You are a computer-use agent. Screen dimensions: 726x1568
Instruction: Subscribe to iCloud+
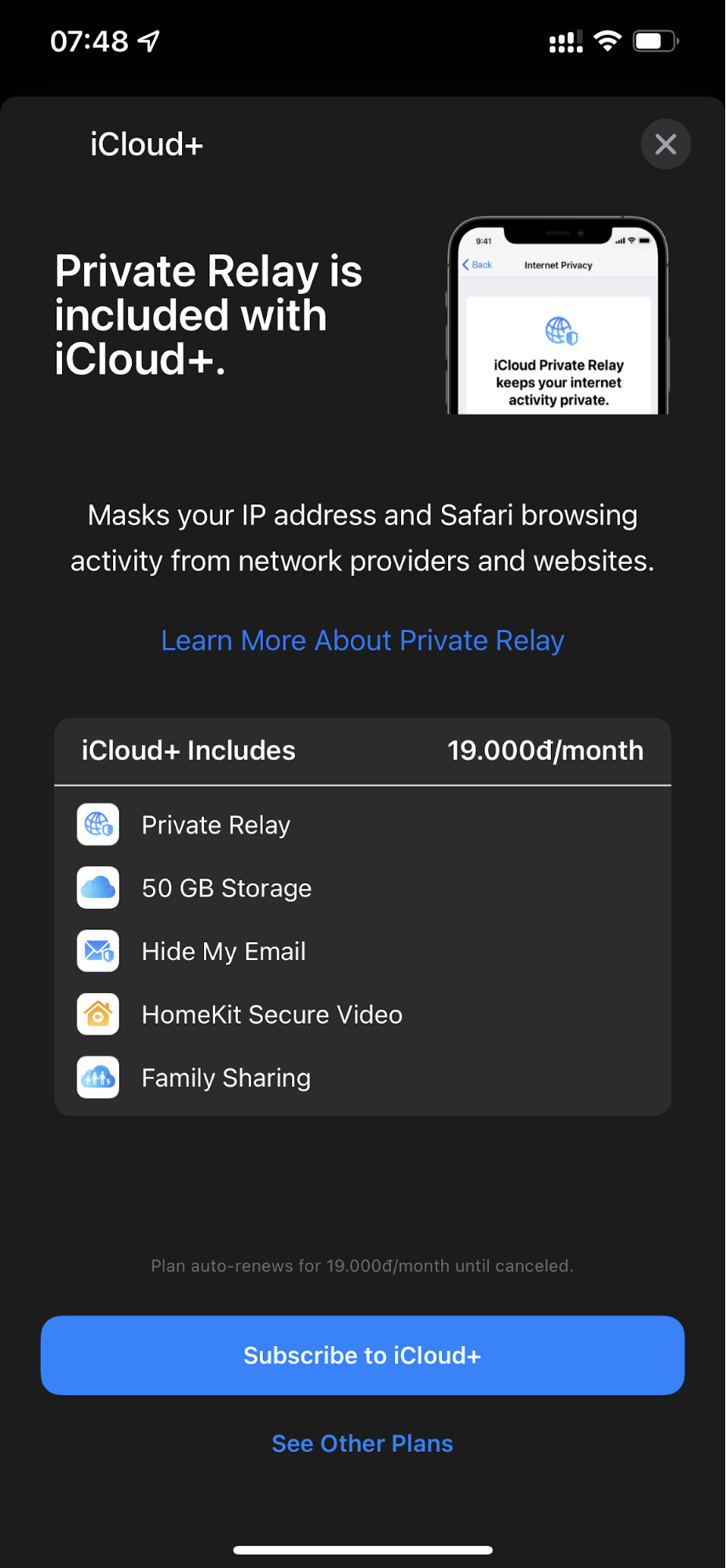coord(363,1355)
